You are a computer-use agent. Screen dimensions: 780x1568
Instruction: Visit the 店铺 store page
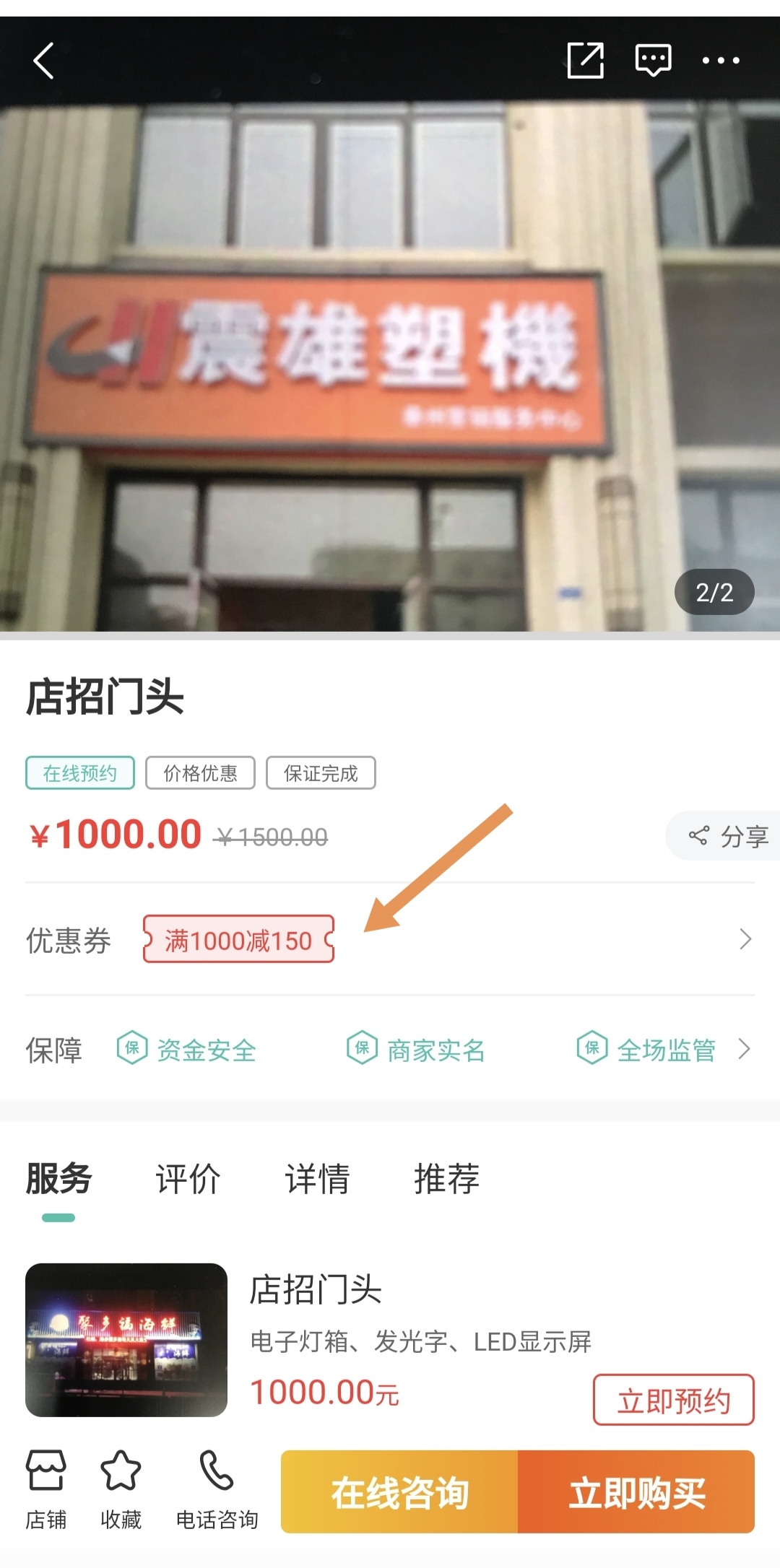pos(46,1489)
